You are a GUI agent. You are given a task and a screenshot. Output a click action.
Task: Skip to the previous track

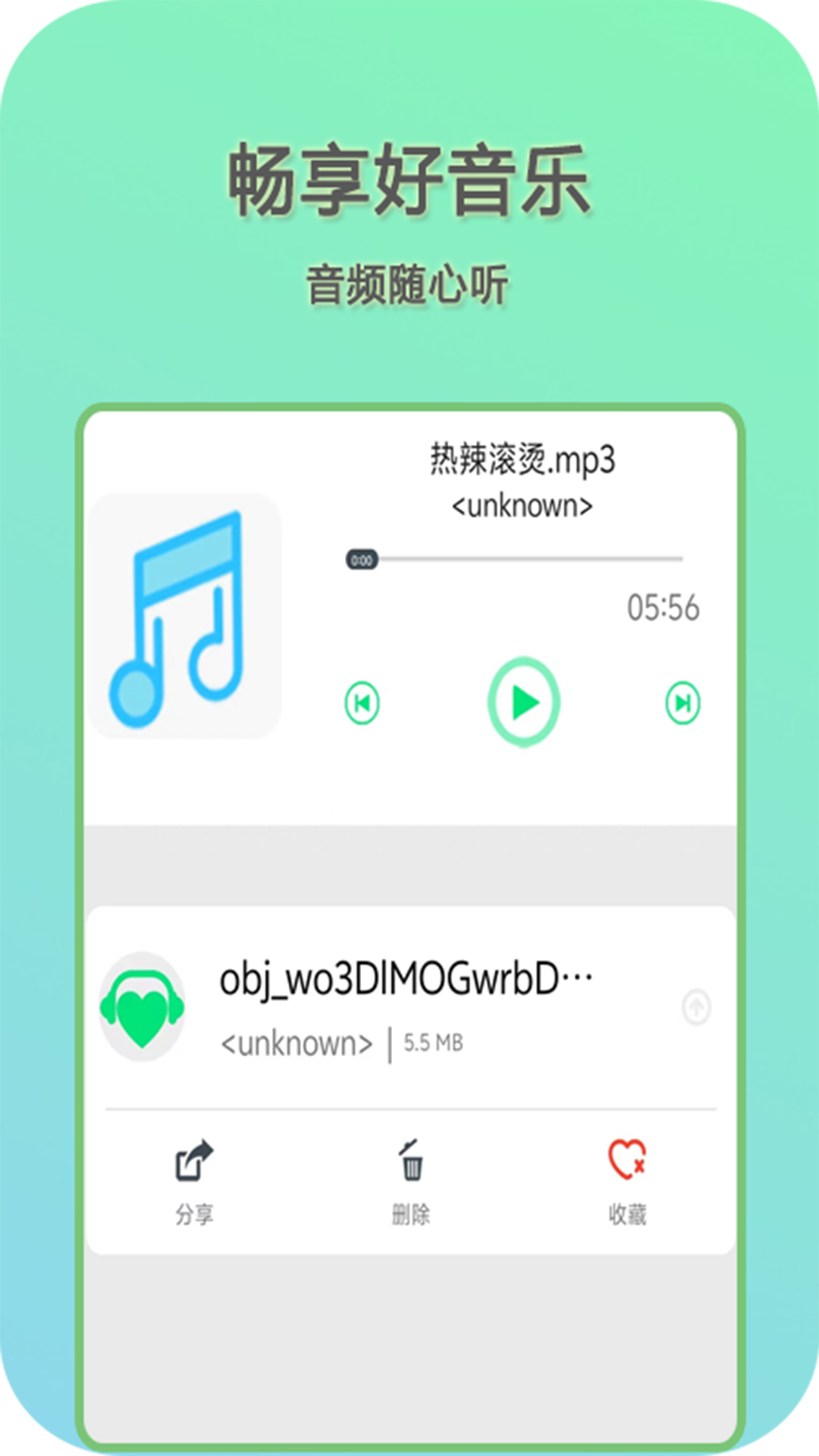tap(362, 703)
